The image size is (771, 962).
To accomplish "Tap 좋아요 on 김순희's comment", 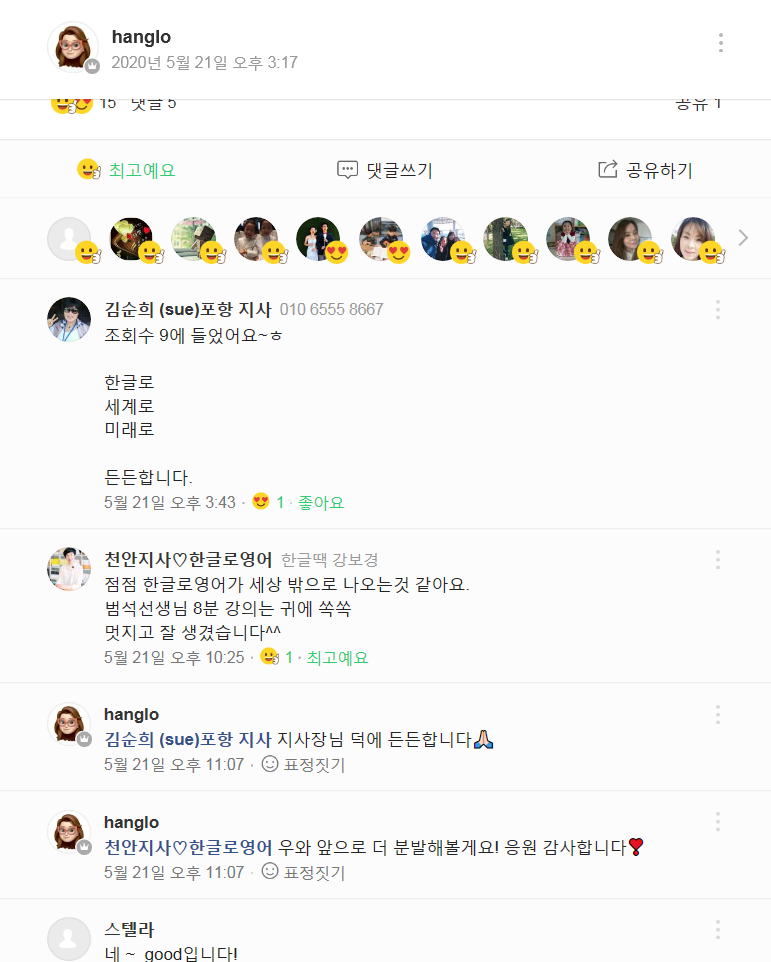I will point(320,503).
